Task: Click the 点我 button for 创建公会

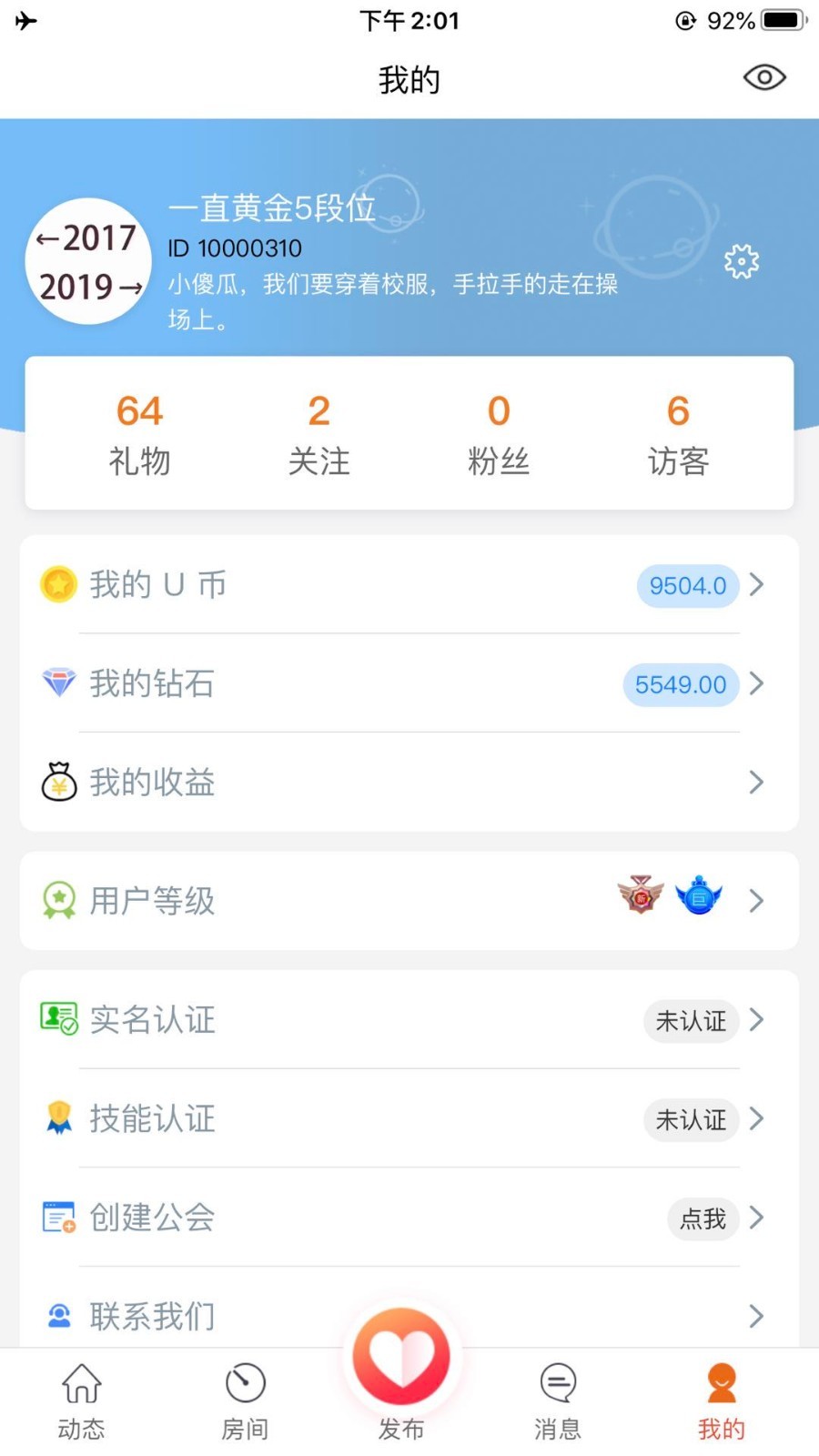Action: (x=702, y=1219)
